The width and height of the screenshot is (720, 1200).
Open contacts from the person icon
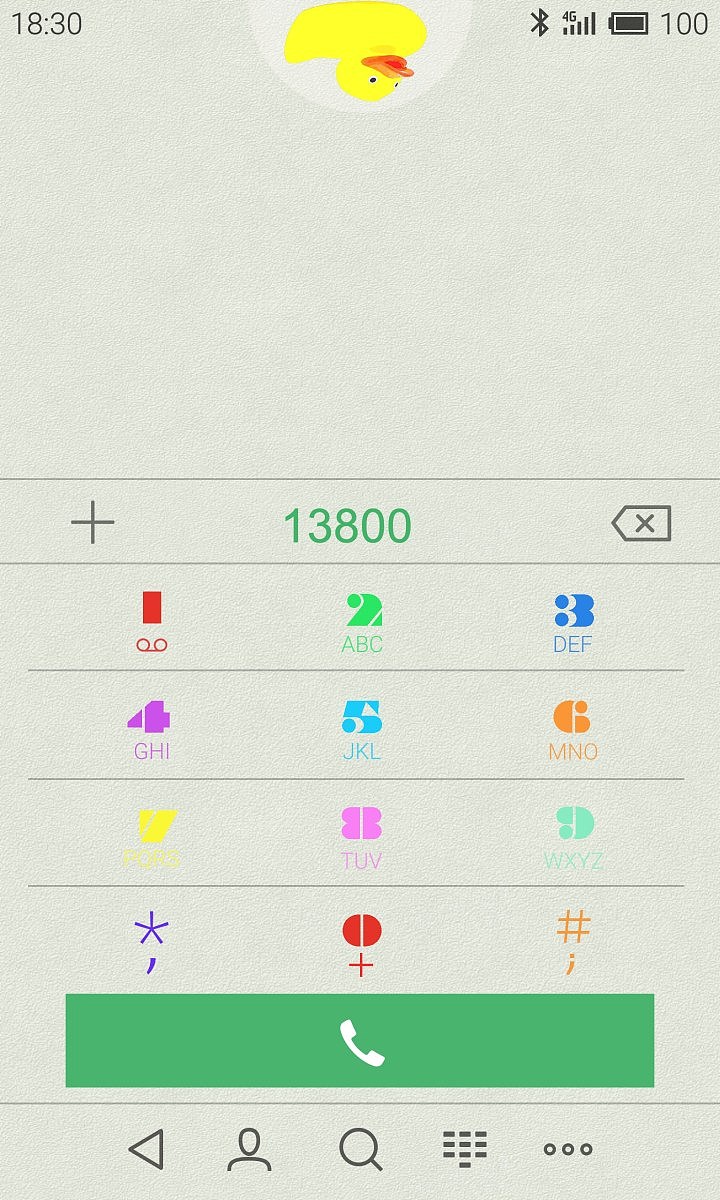(x=249, y=1149)
